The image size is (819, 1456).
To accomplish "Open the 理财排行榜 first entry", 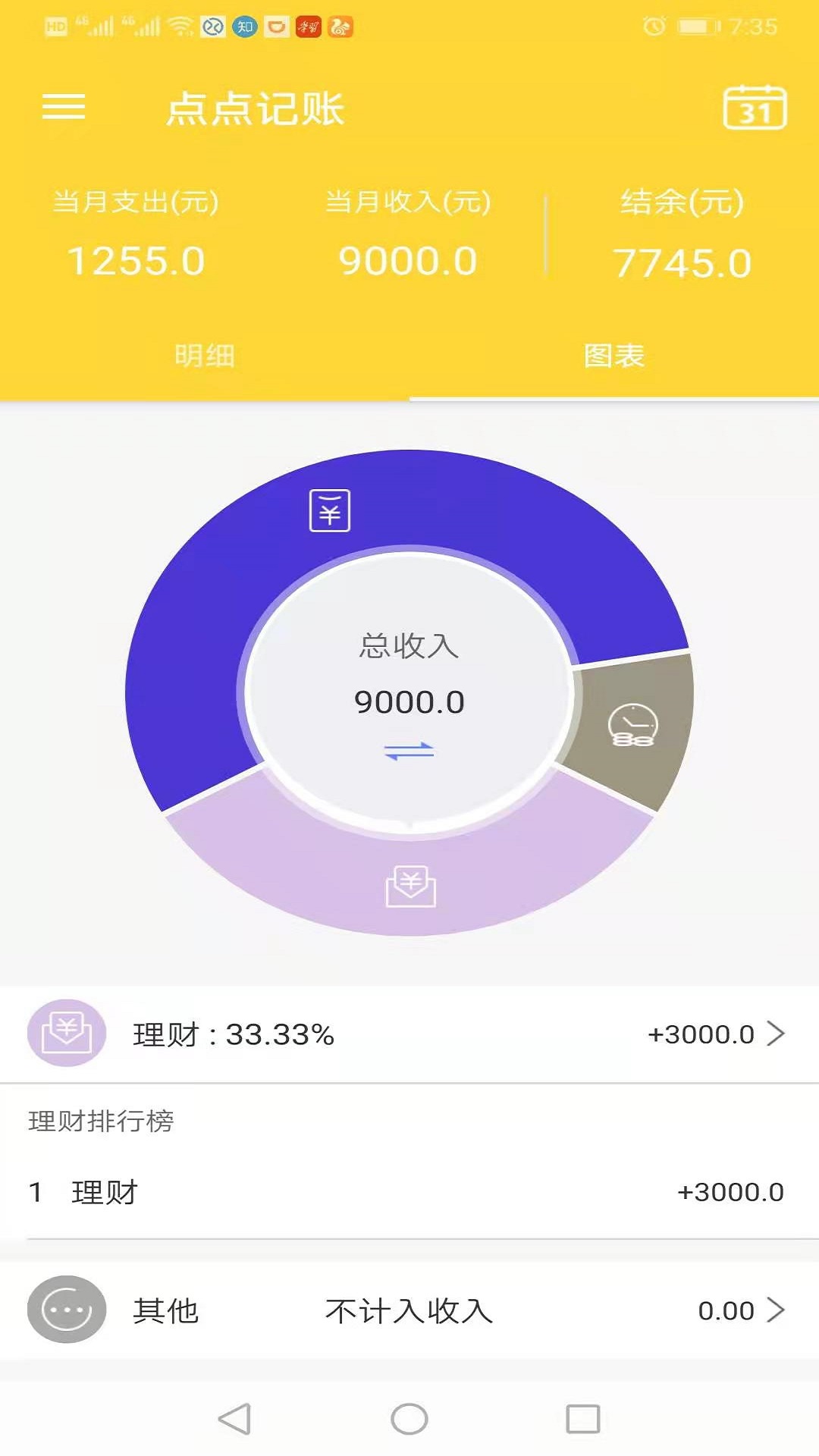I will pos(409,1191).
